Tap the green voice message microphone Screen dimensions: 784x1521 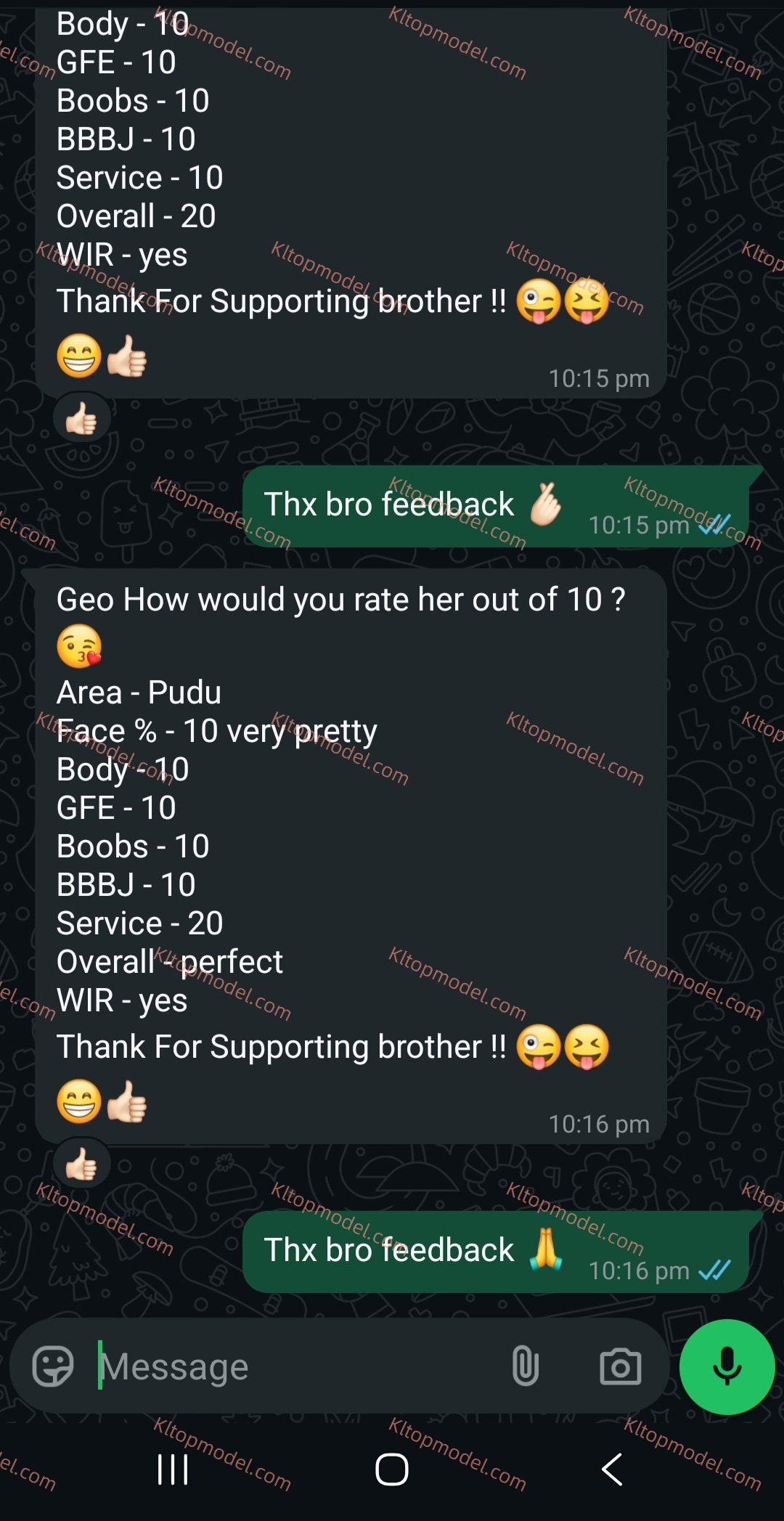pyautogui.click(x=727, y=1366)
